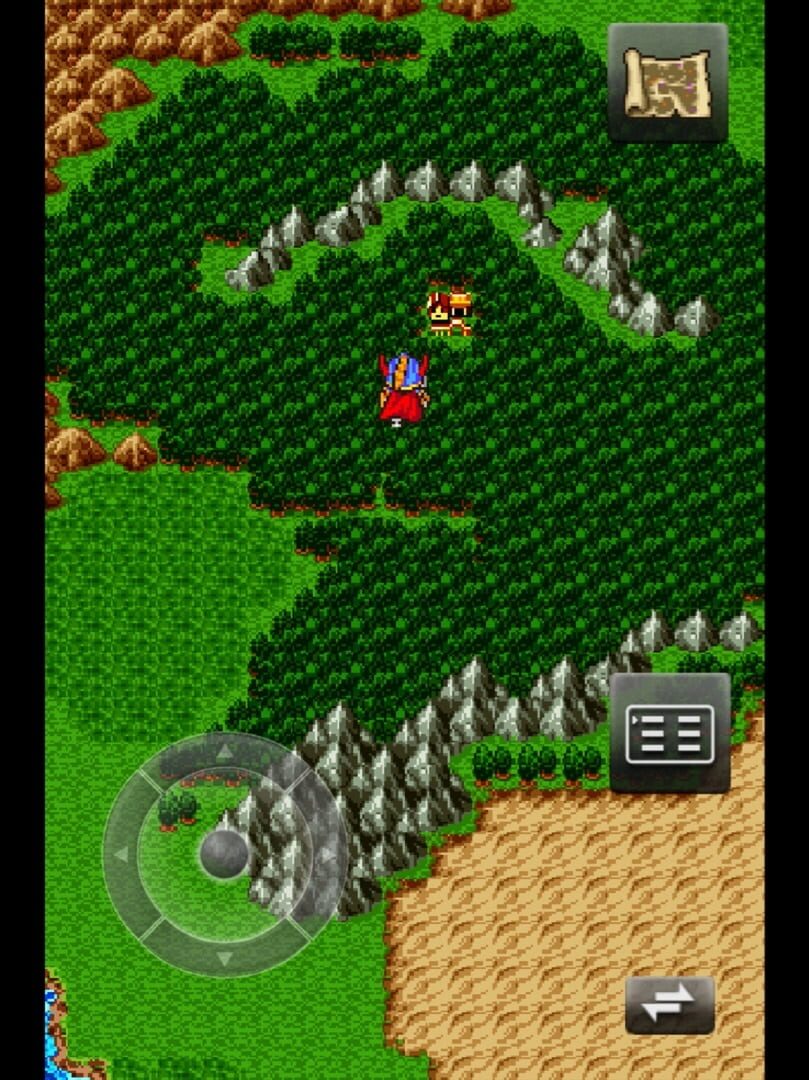Viewport: 809px width, 1080px height.
Task: Move up with the D-pad arrow
Action: [x=224, y=752]
